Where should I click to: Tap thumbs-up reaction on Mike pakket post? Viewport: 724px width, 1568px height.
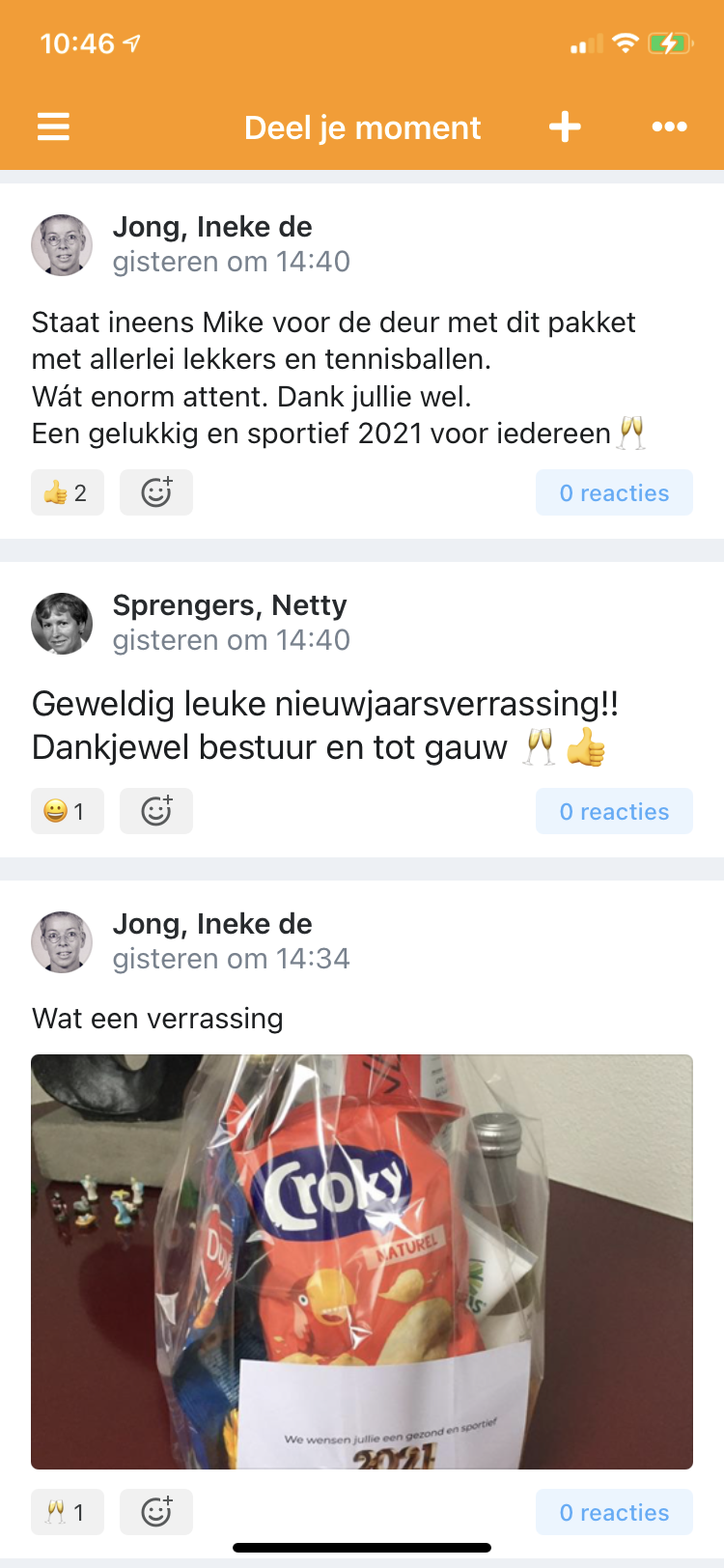point(67,492)
